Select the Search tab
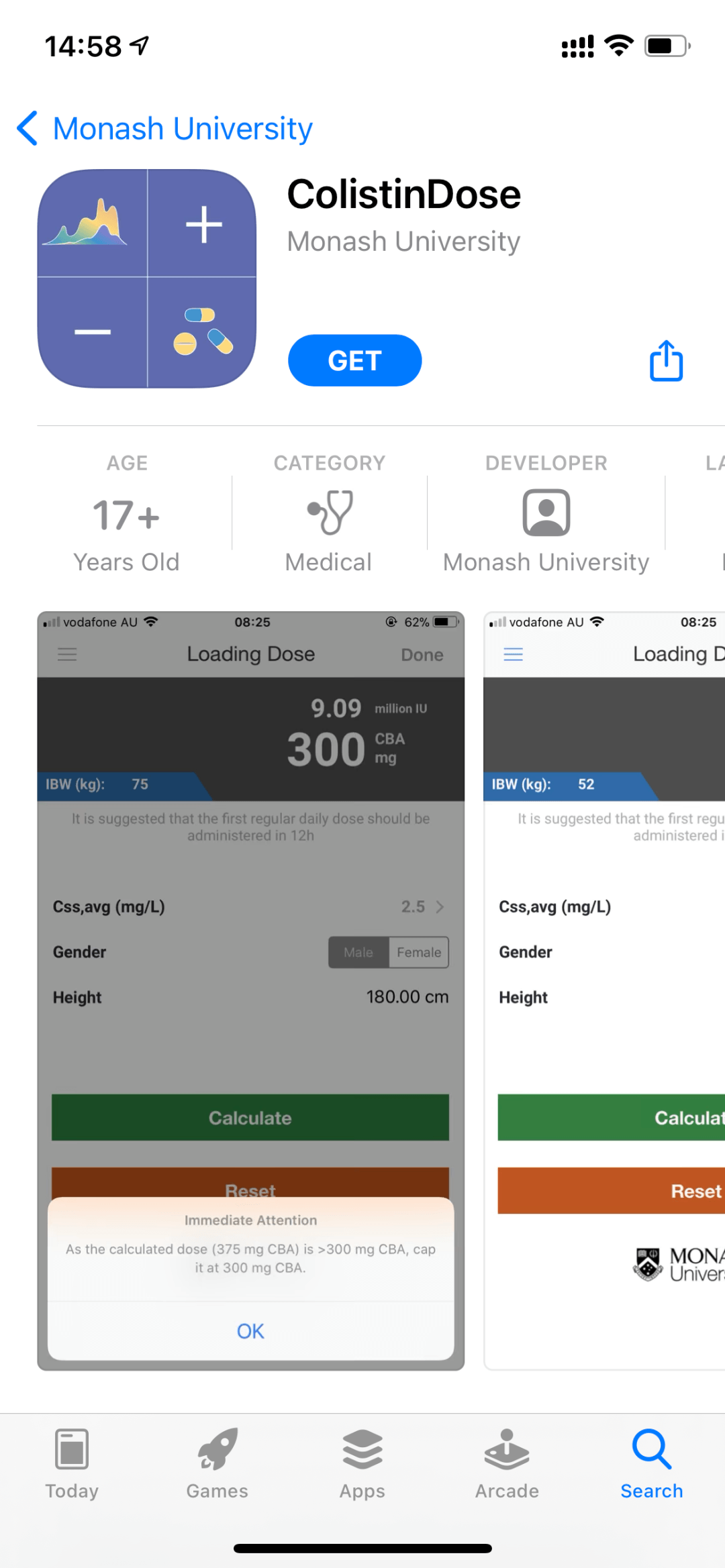 tap(652, 1464)
